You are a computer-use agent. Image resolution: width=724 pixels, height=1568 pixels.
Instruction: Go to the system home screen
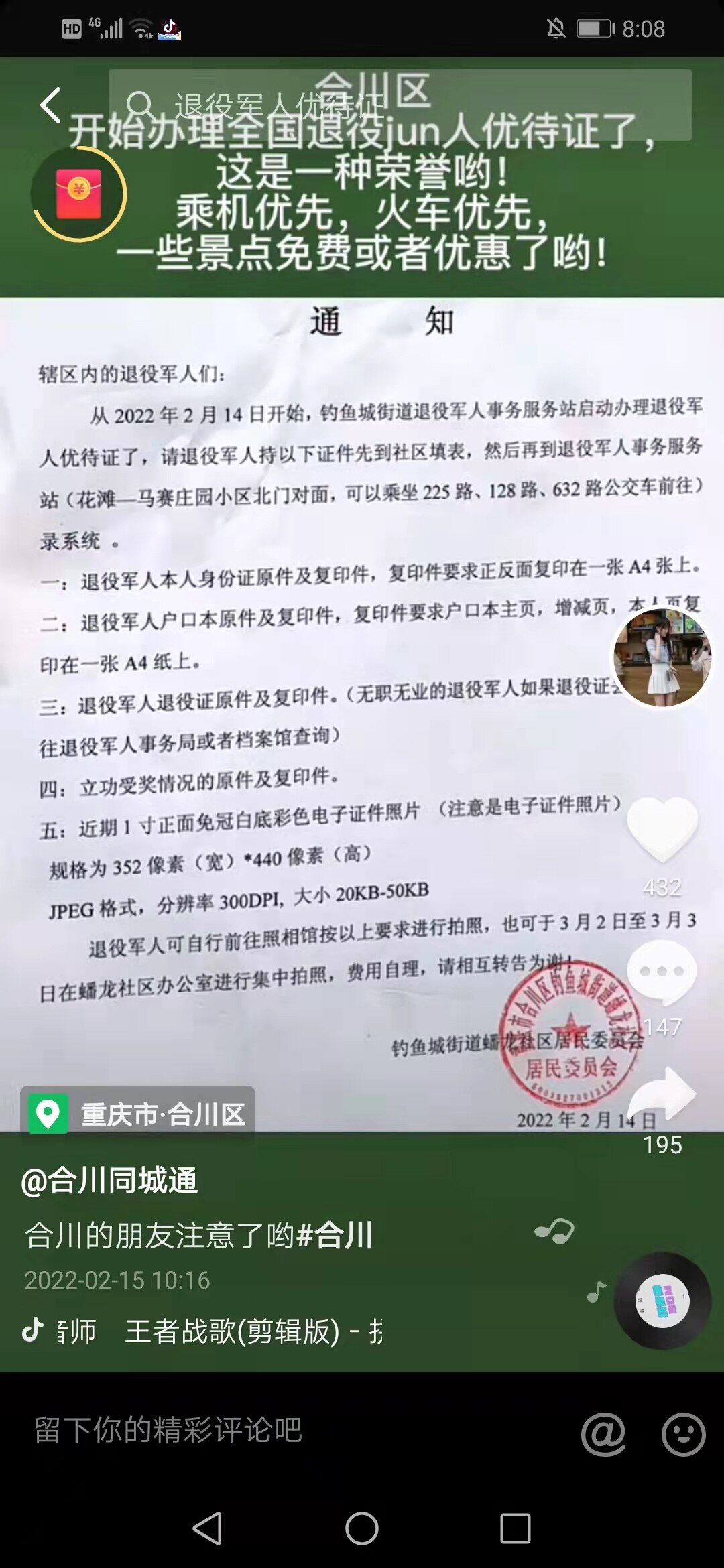pyautogui.click(x=362, y=1528)
